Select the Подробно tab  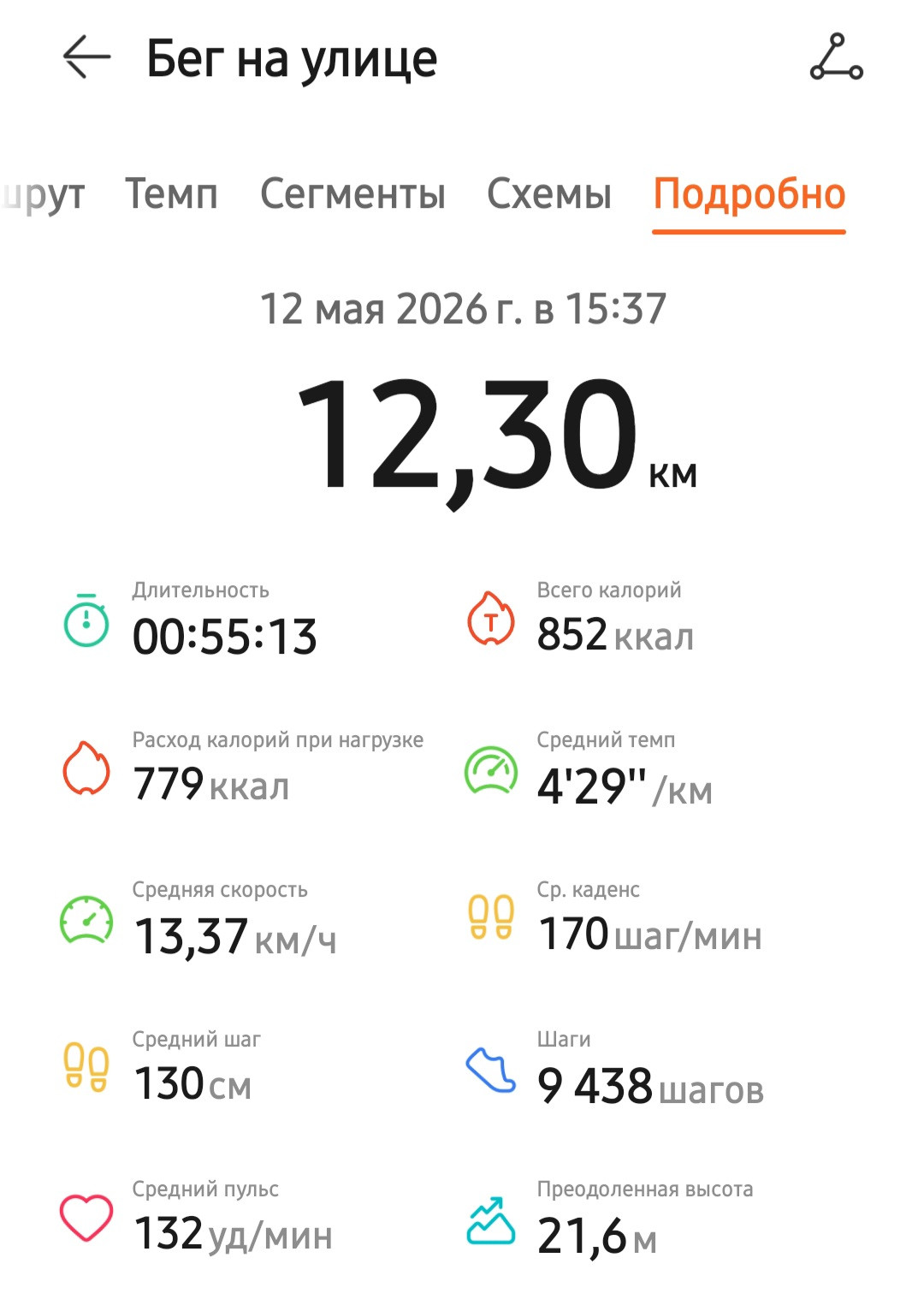(x=749, y=195)
